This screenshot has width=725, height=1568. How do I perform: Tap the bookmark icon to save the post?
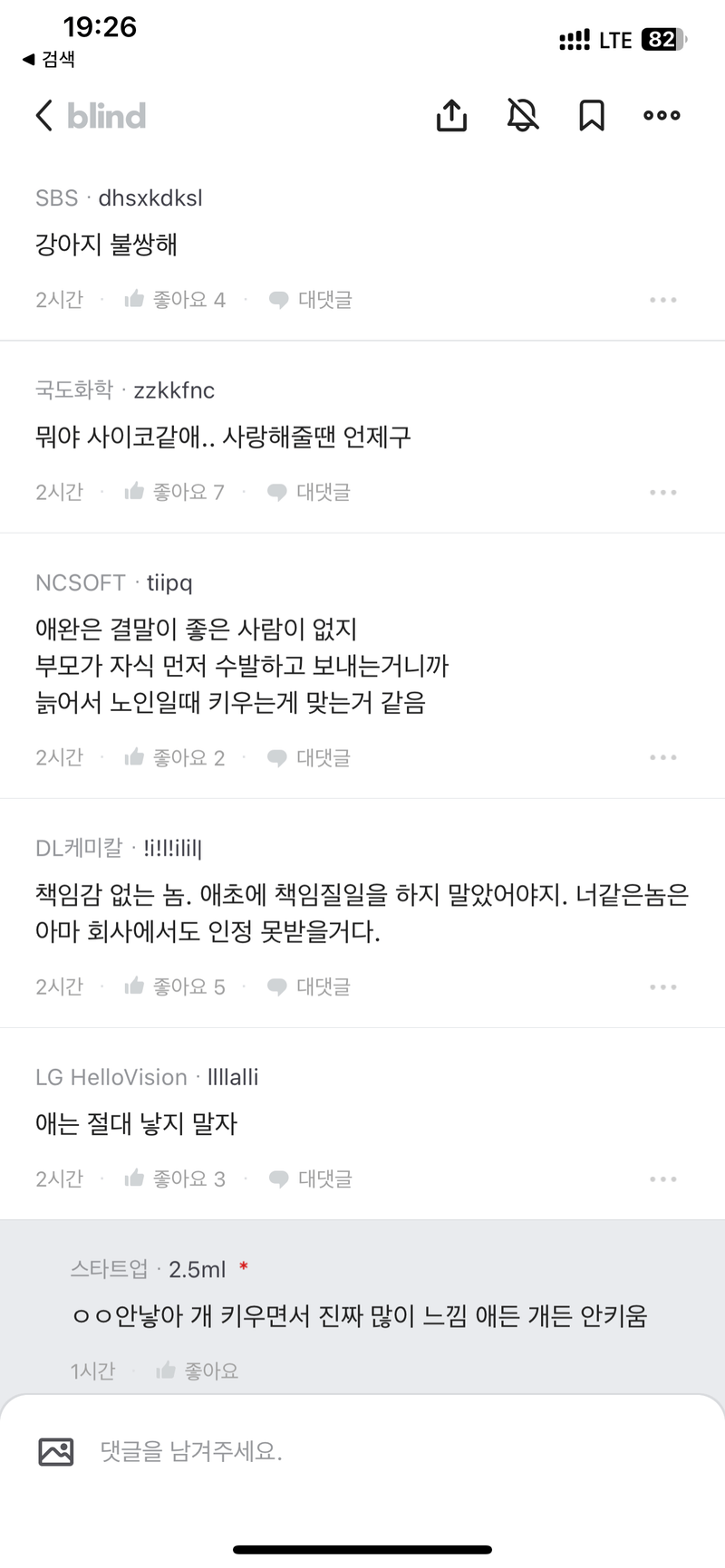pyautogui.click(x=591, y=115)
